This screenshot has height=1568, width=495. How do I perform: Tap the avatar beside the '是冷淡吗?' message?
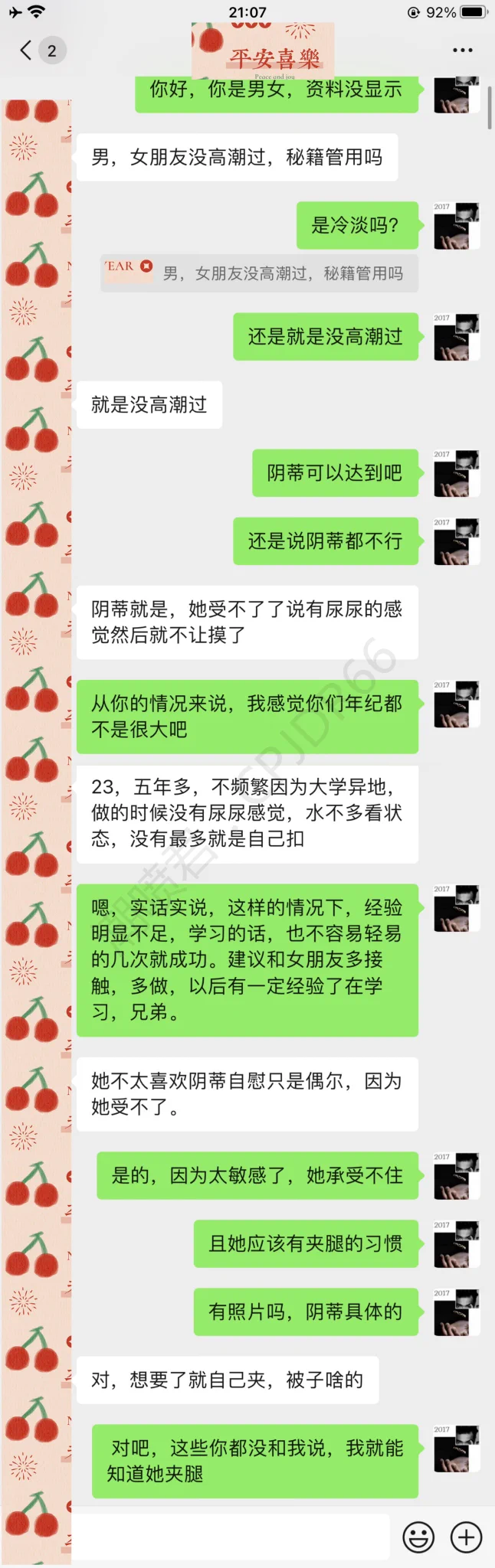pos(456,226)
